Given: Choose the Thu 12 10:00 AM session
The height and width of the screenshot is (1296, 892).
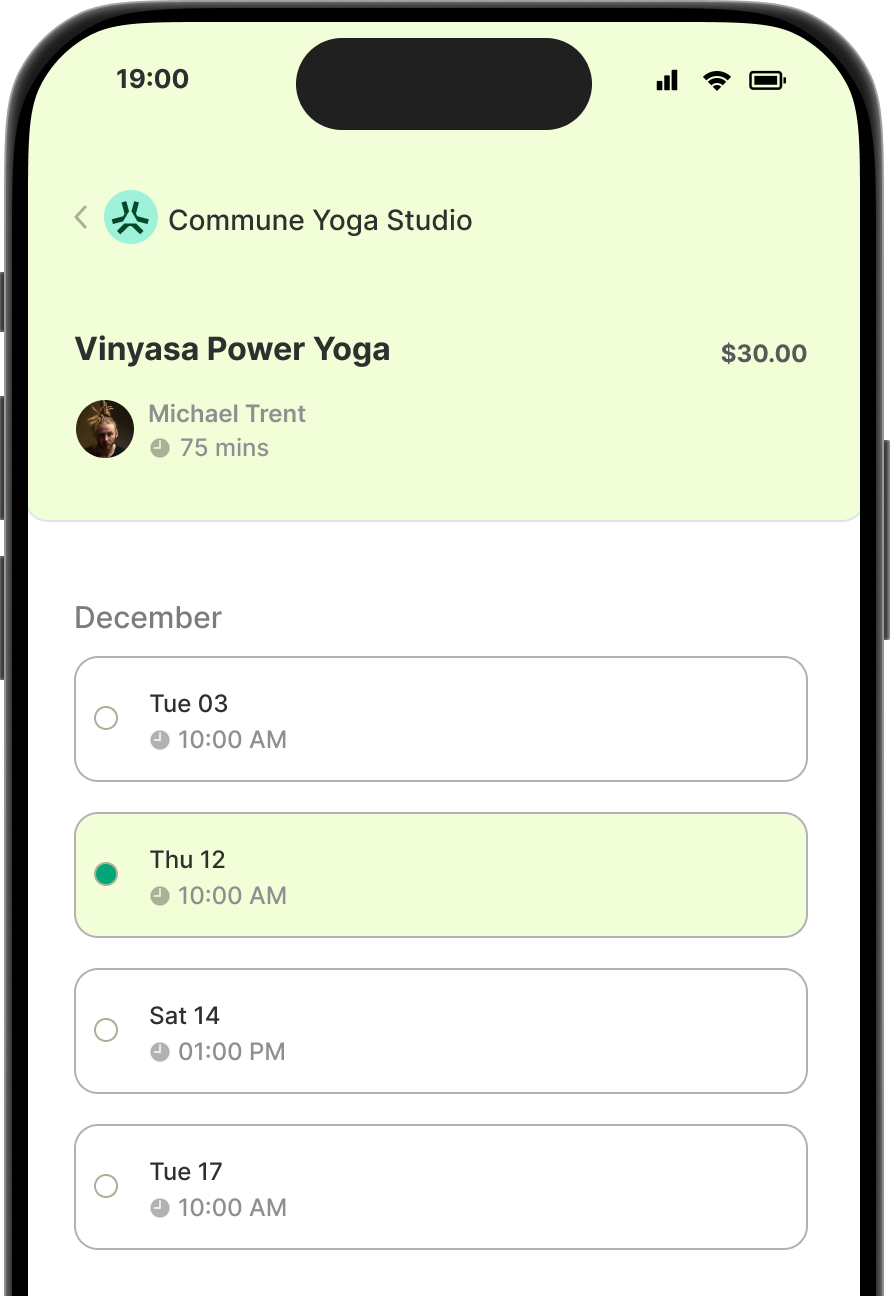Looking at the screenshot, I should 440,875.
